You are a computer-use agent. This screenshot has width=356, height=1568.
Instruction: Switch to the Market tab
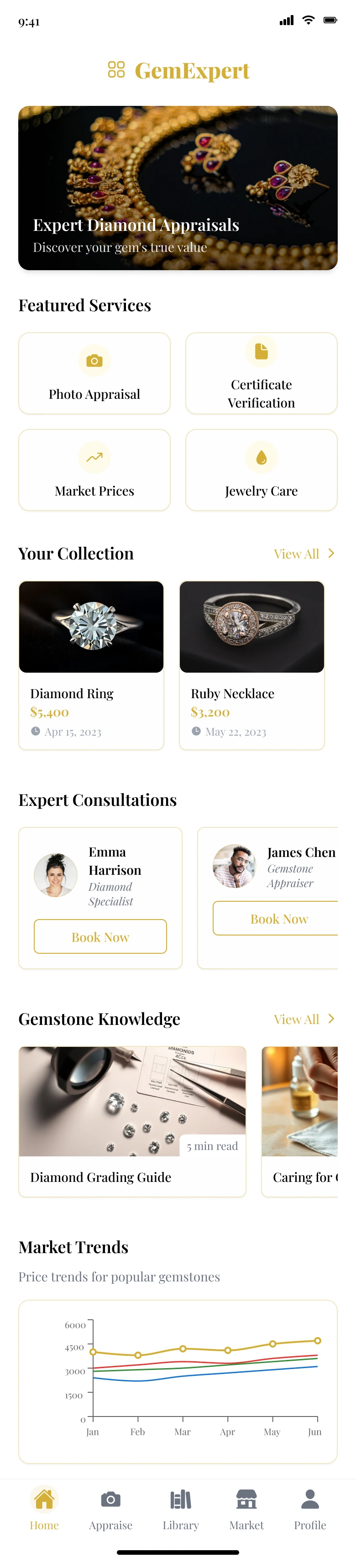[246, 1509]
